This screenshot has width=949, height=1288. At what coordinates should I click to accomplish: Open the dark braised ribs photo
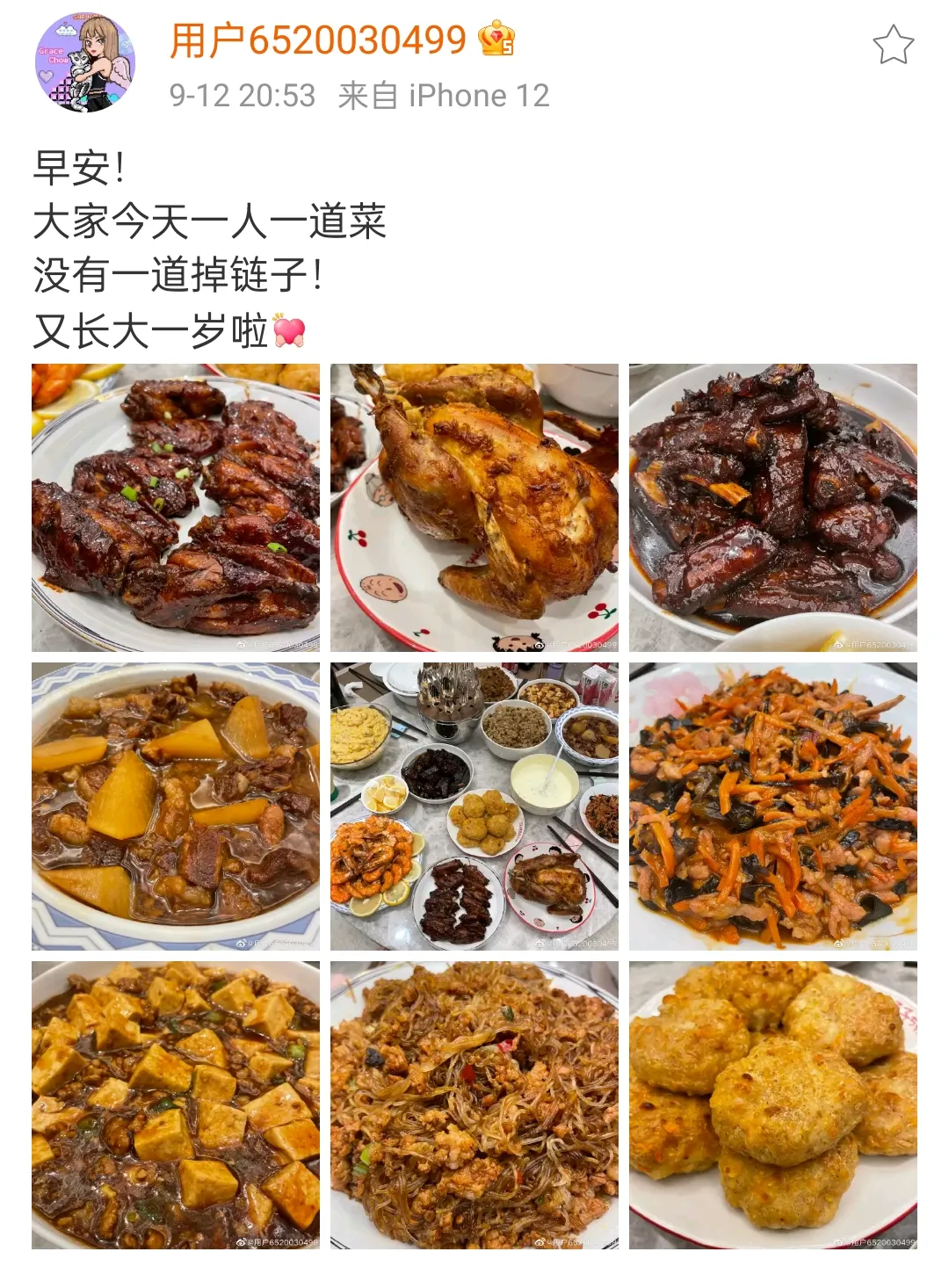pyautogui.click(x=773, y=508)
